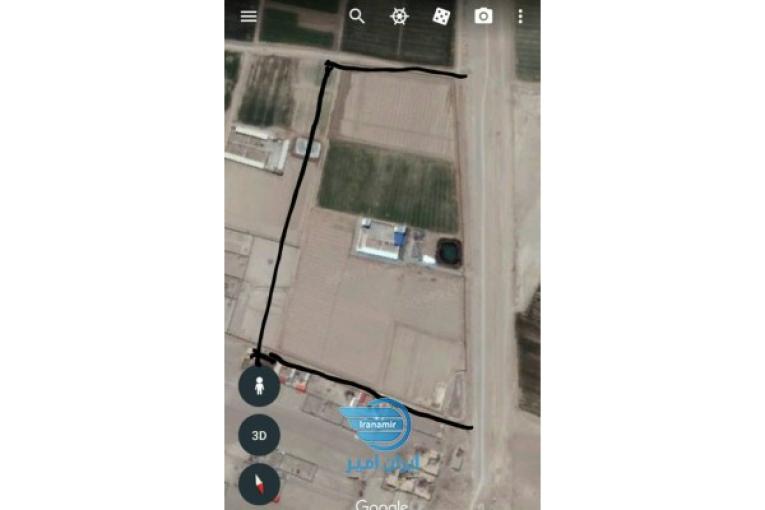Tap the camera icon

[x=483, y=16]
